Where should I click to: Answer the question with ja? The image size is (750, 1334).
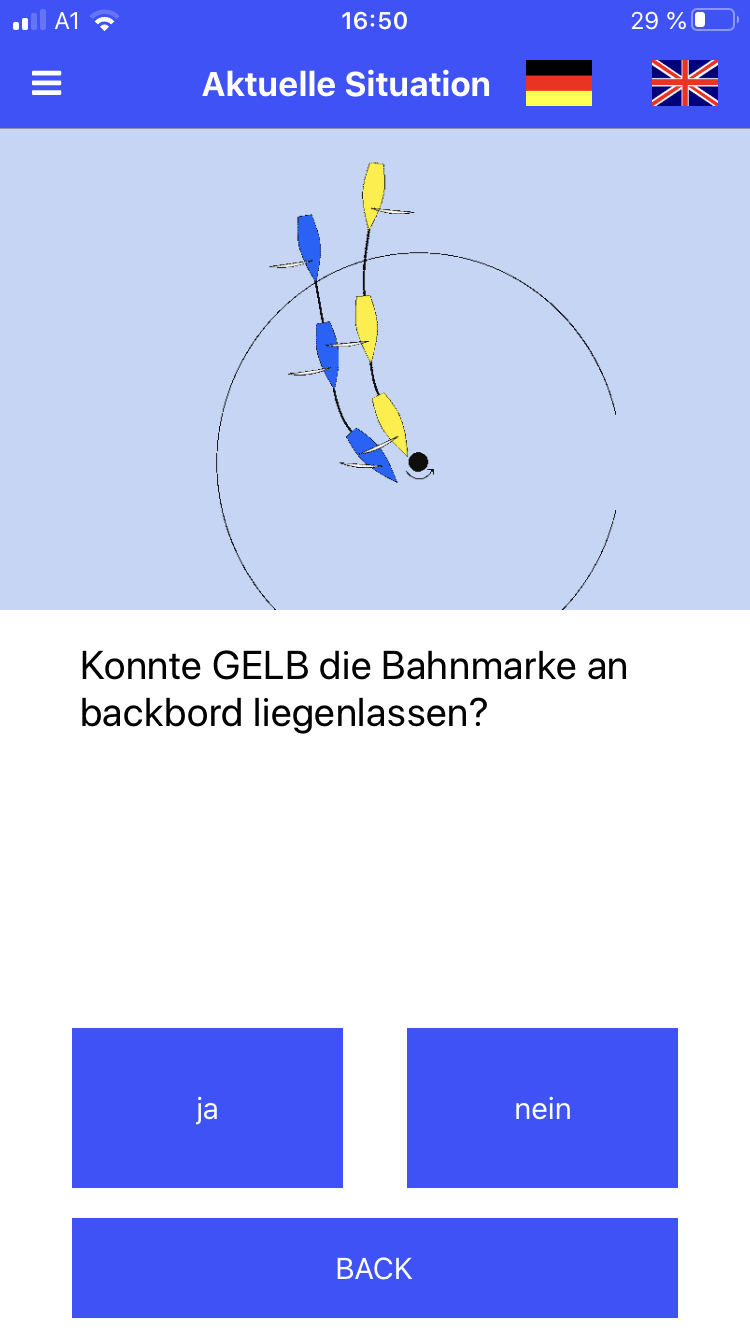[x=207, y=1108]
